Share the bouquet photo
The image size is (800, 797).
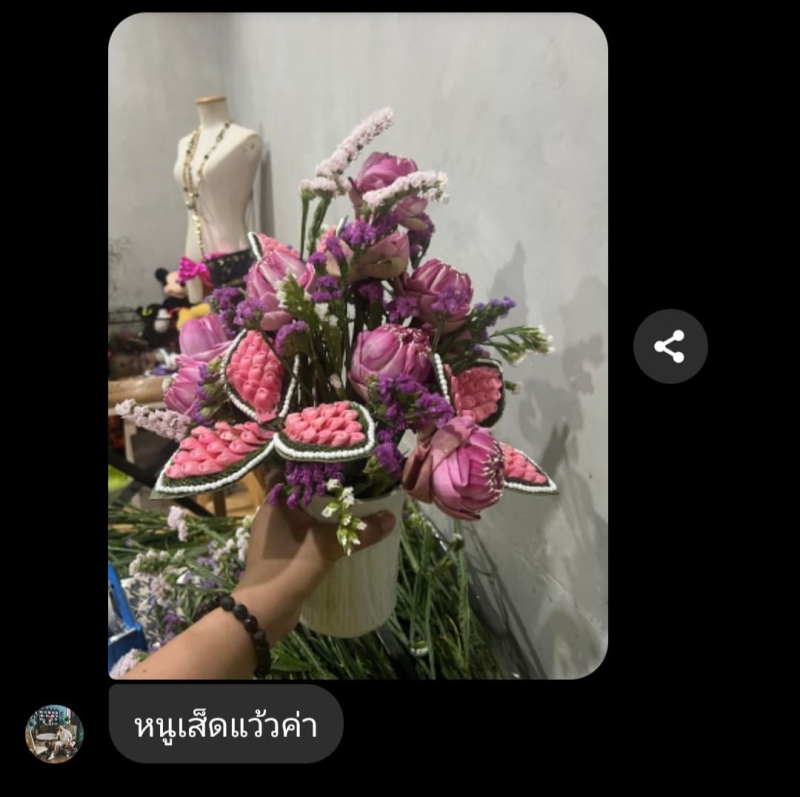670,346
